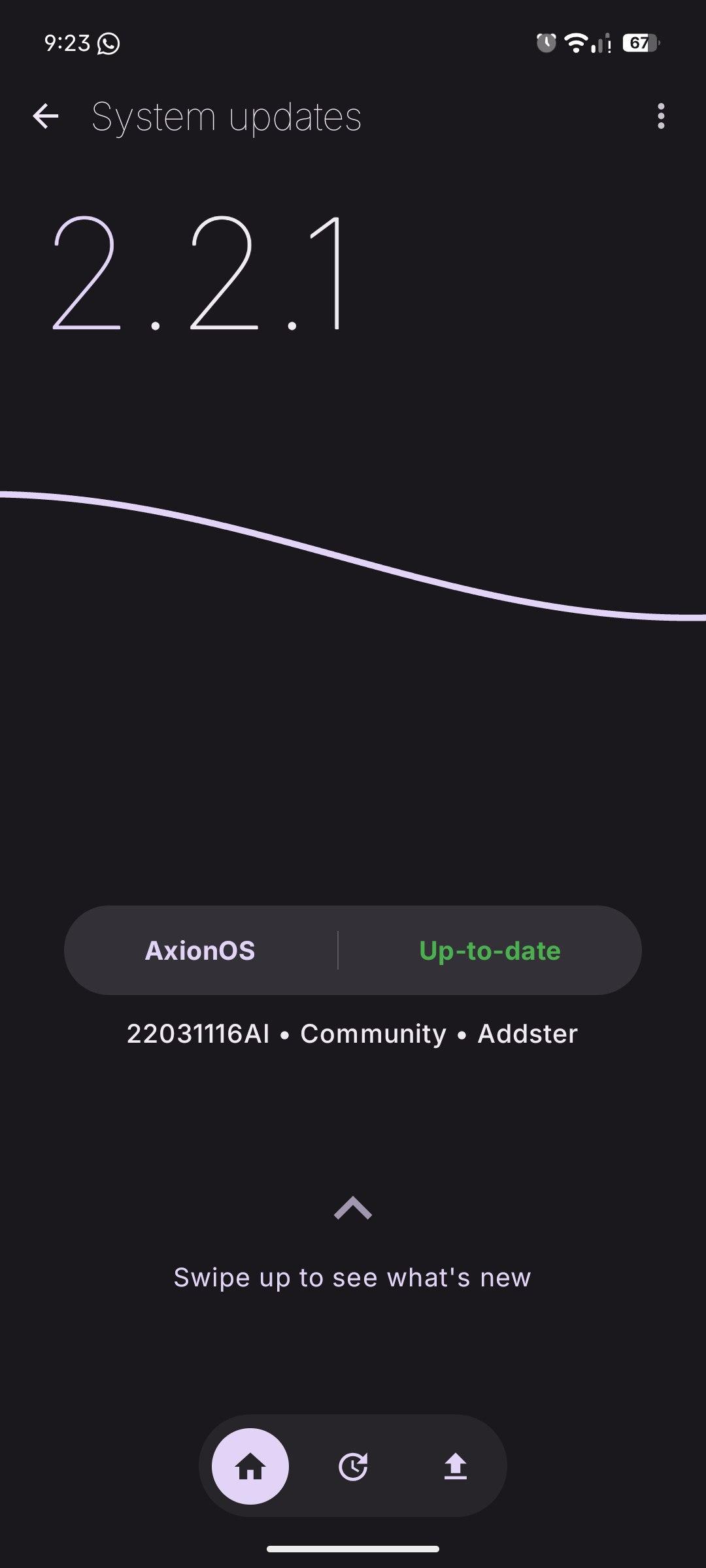Image resolution: width=706 pixels, height=1568 pixels.
Task: Tap the Up-to-date status button
Action: tap(490, 951)
